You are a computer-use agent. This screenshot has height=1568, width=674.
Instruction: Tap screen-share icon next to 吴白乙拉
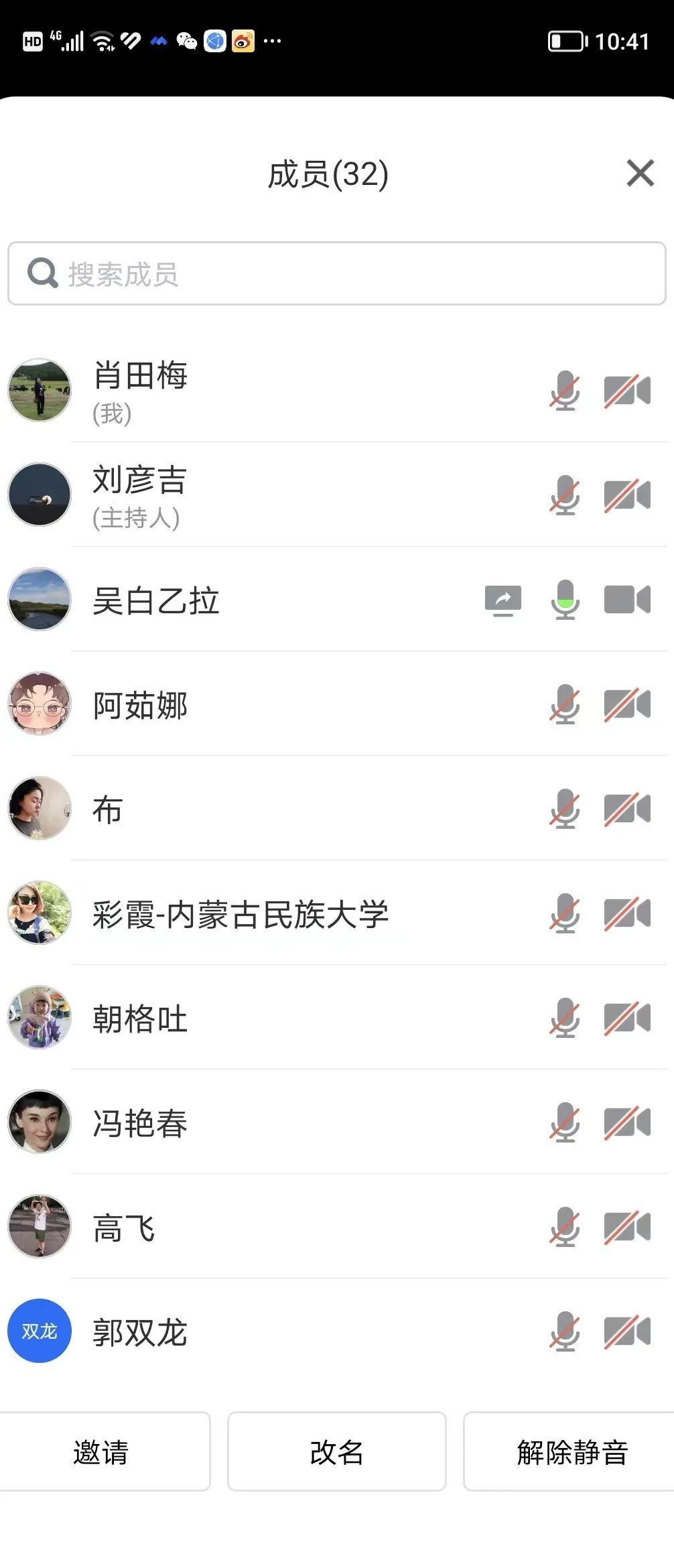[503, 600]
